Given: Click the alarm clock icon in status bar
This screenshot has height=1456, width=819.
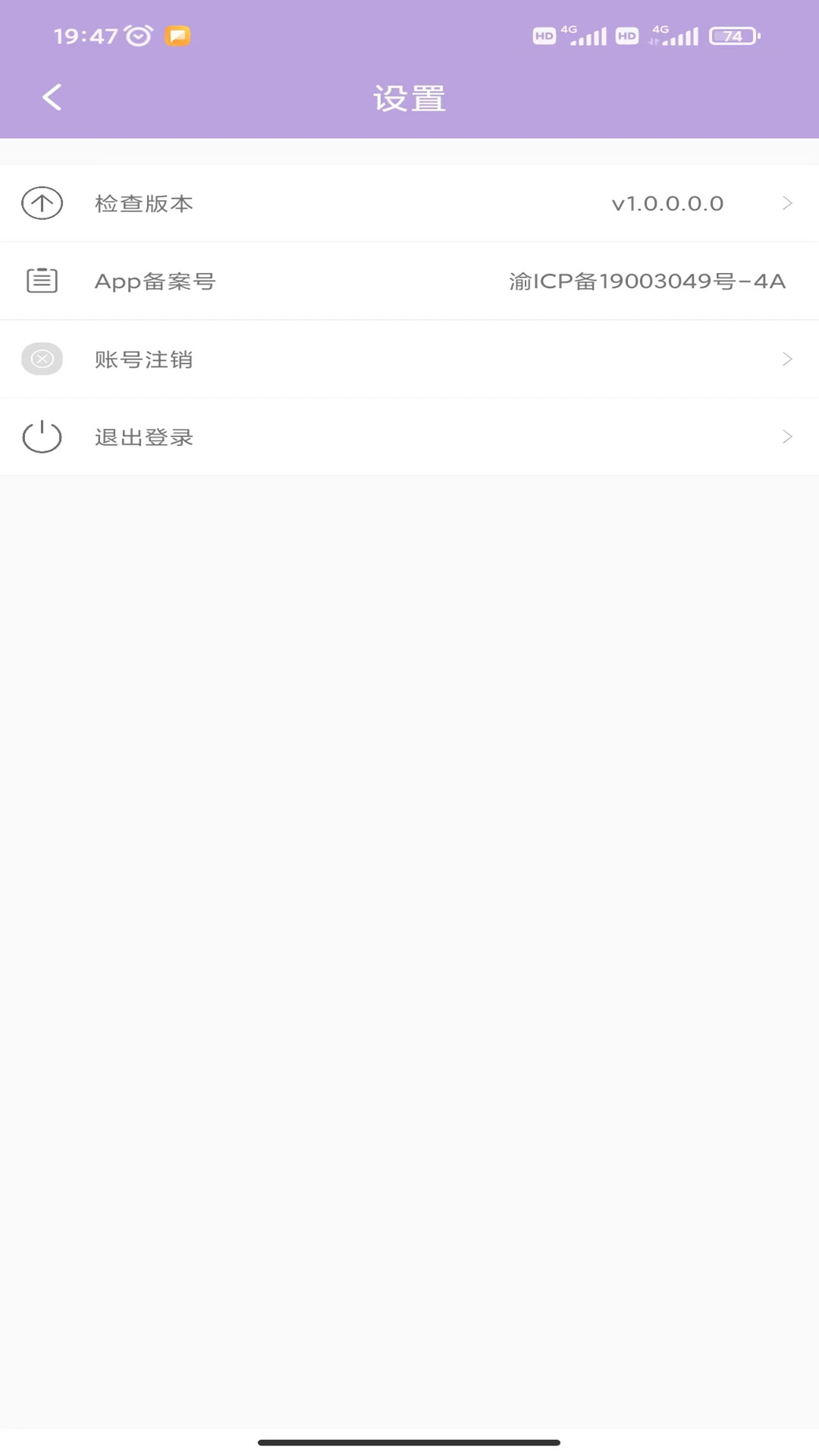Looking at the screenshot, I should pos(136,35).
